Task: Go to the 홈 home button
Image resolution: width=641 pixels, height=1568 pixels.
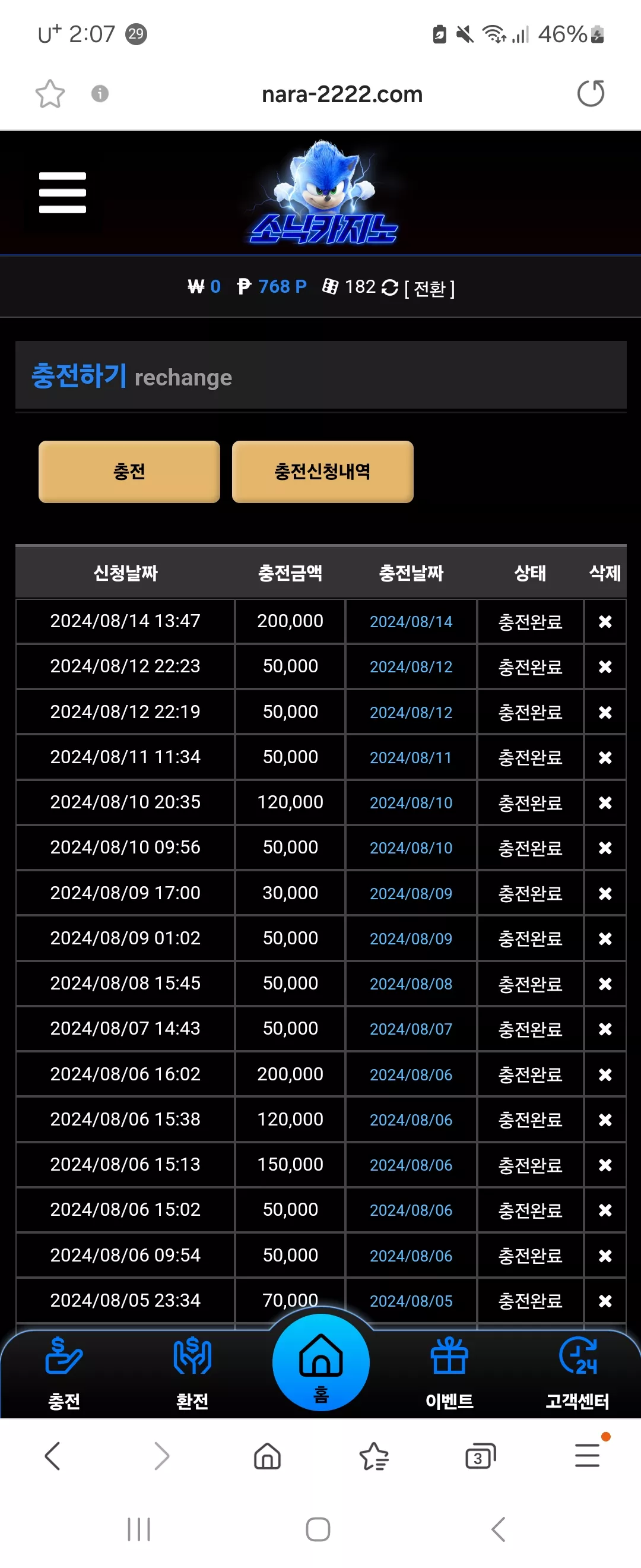Action: (x=320, y=1362)
